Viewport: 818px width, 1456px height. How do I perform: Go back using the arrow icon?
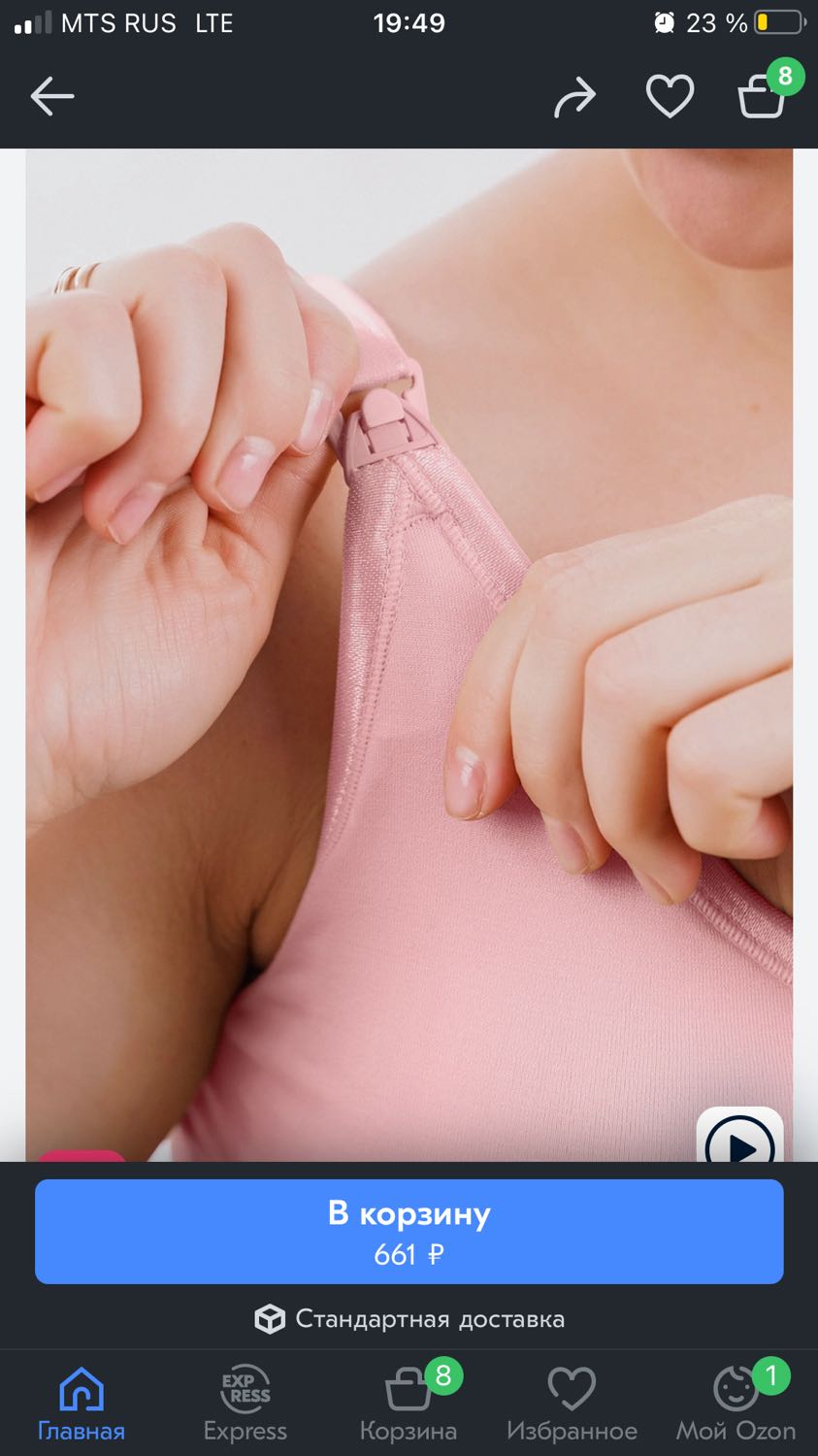[52, 96]
